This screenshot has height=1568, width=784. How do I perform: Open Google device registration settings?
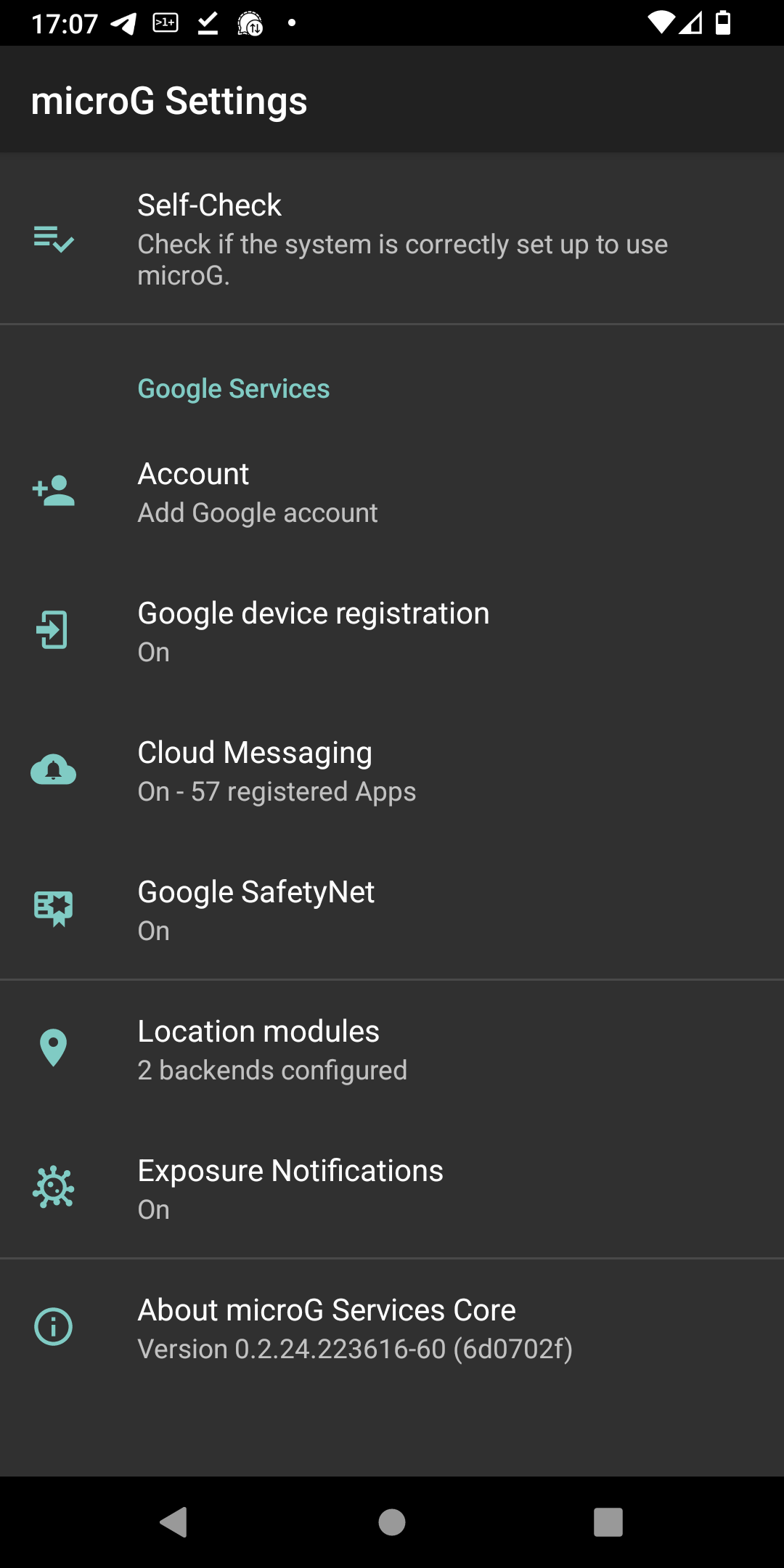point(392,630)
